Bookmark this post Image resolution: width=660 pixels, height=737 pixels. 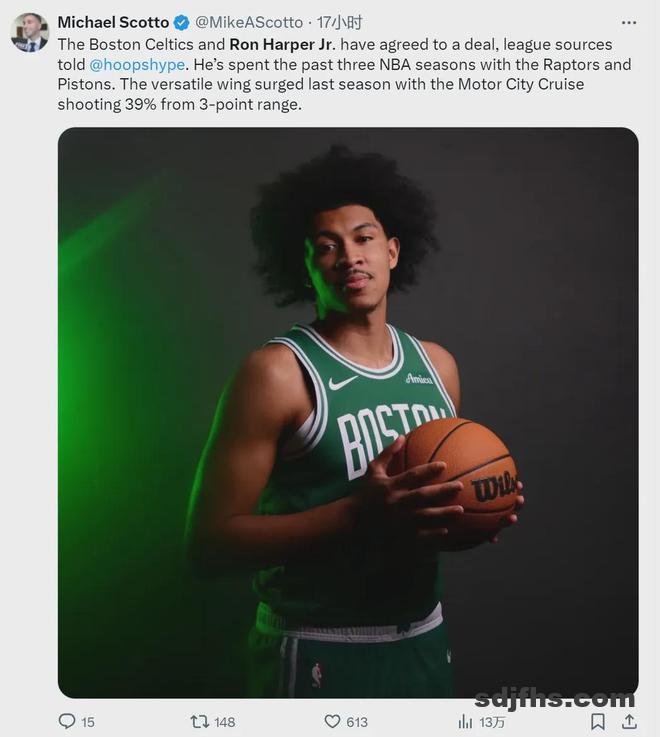597,721
